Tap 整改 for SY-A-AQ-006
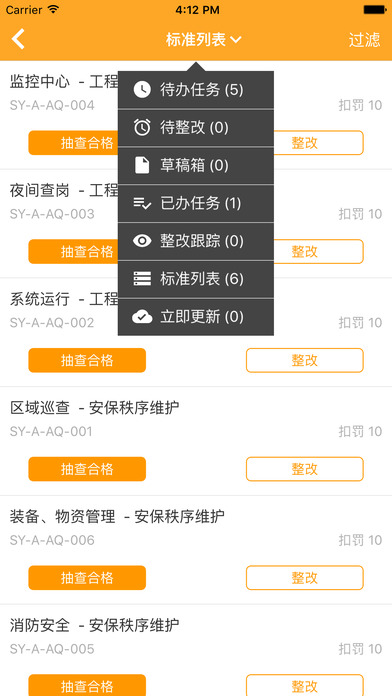Screen dimensions: 392x696 pos(305,577)
